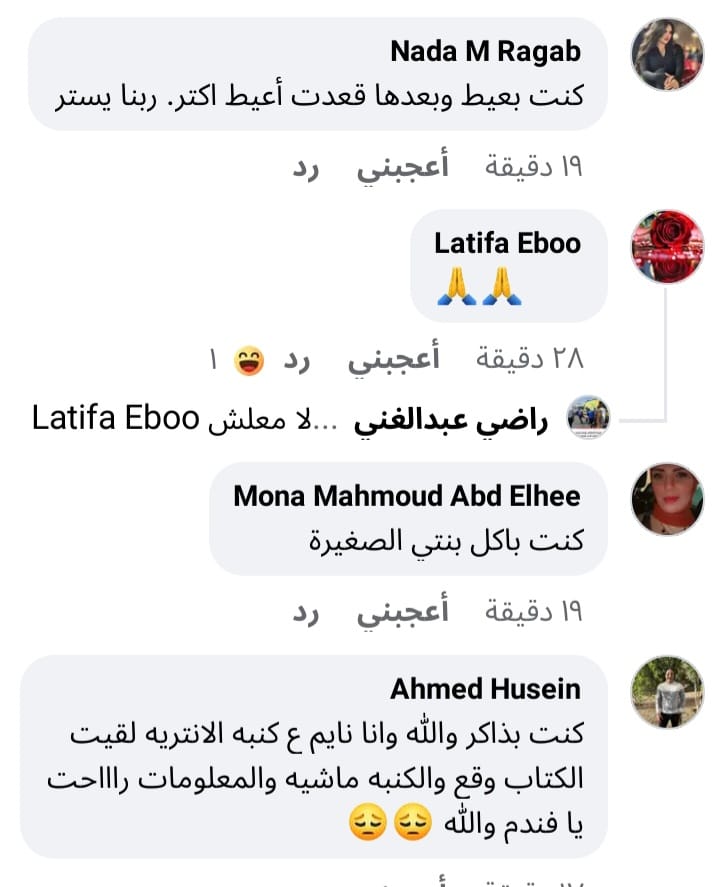
Task: Open Nada M Ragab's profile name
Action: click(x=485, y=51)
